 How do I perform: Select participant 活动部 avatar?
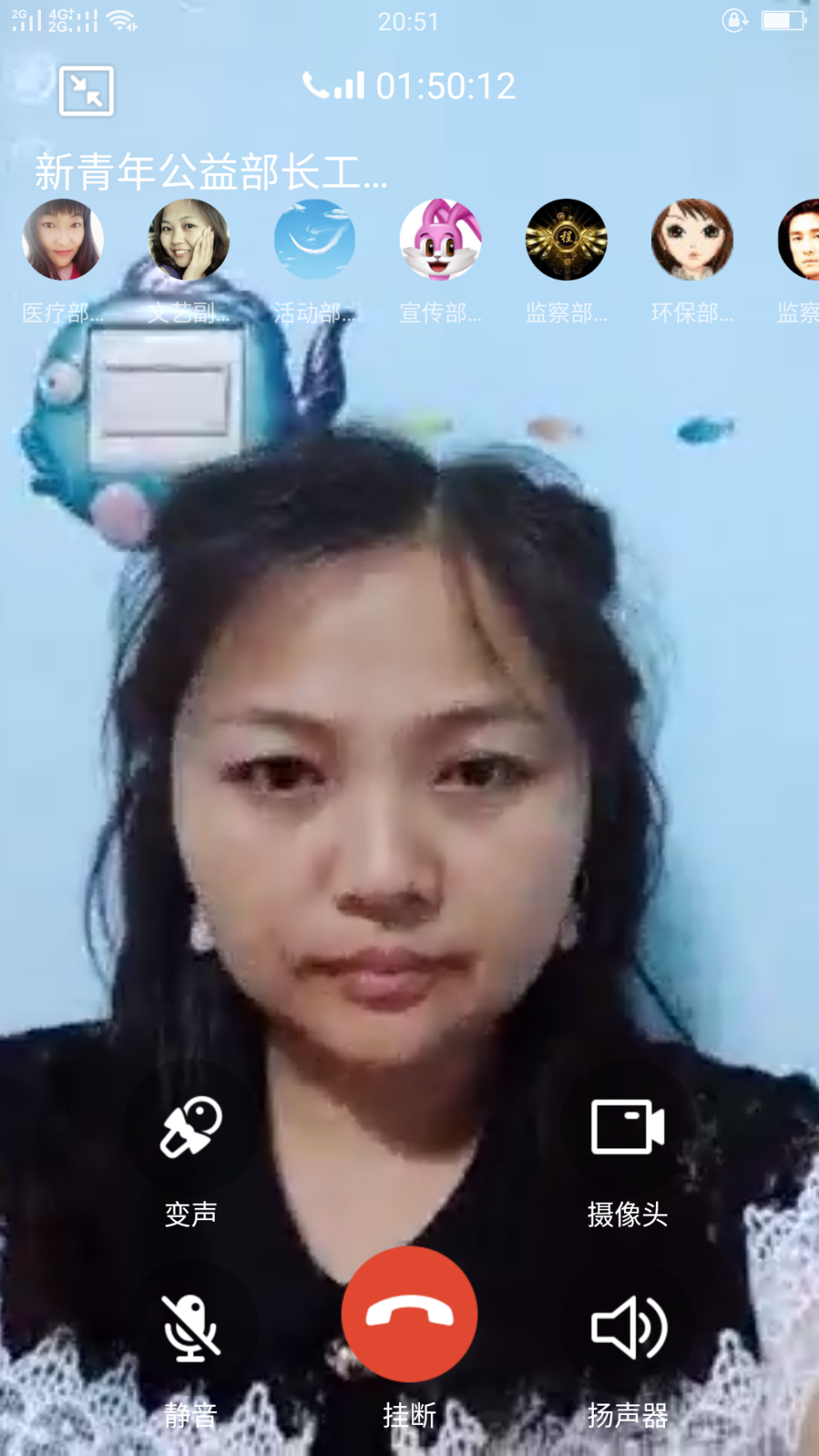[314, 239]
